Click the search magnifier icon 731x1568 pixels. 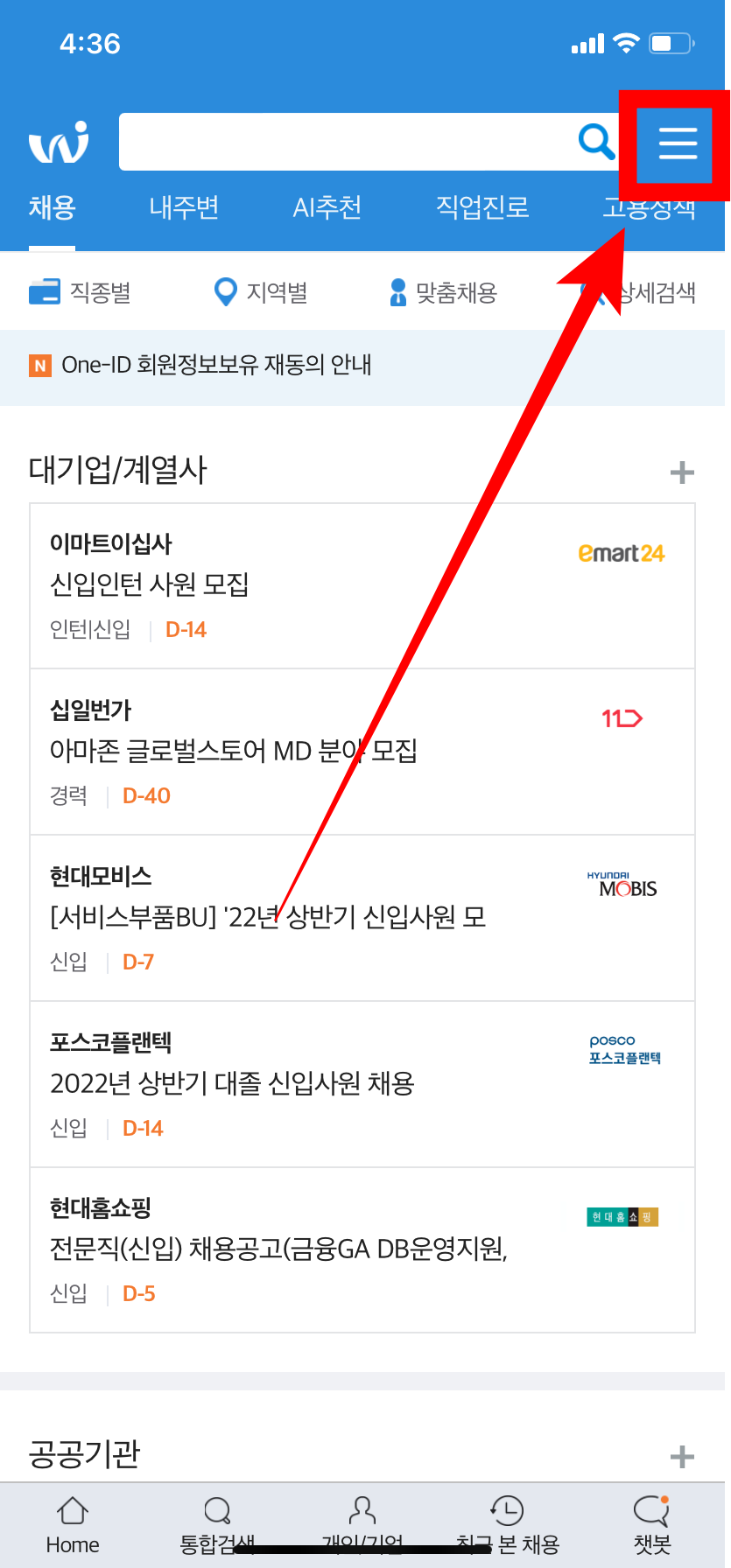point(595,141)
